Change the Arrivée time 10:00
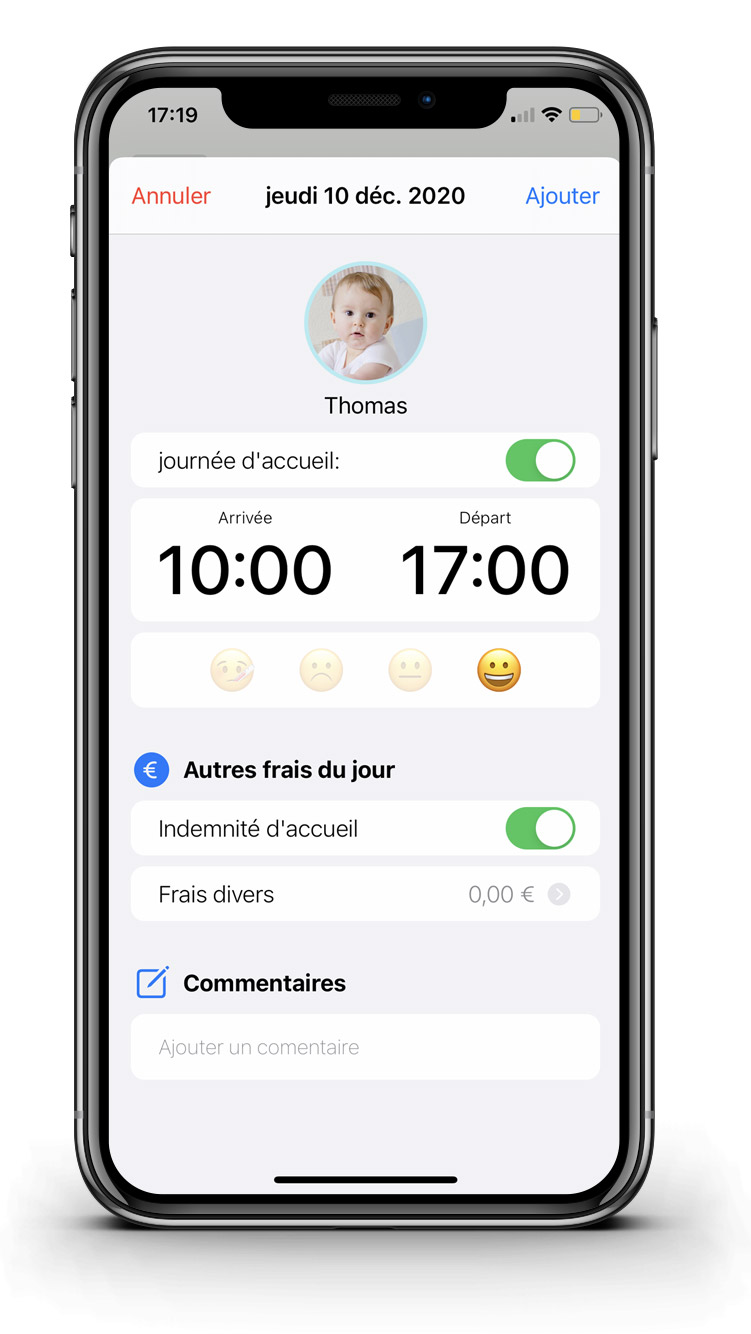This screenshot has height=1334, width=751. [245, 570]
